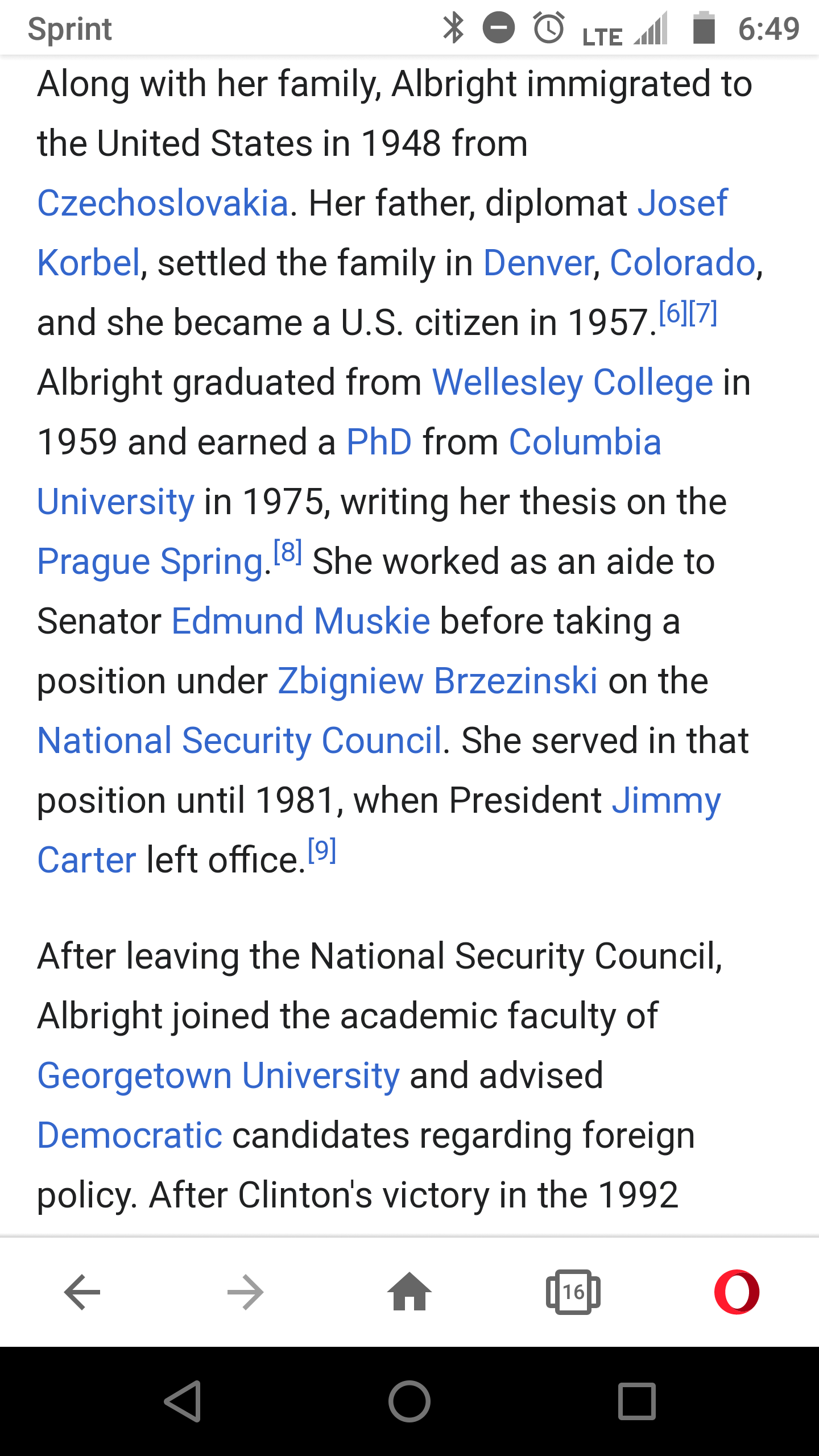819x1456 pixels.
Task: Follow the Zbigniew Brzezinski link
Action: click(x=437, y=681)
